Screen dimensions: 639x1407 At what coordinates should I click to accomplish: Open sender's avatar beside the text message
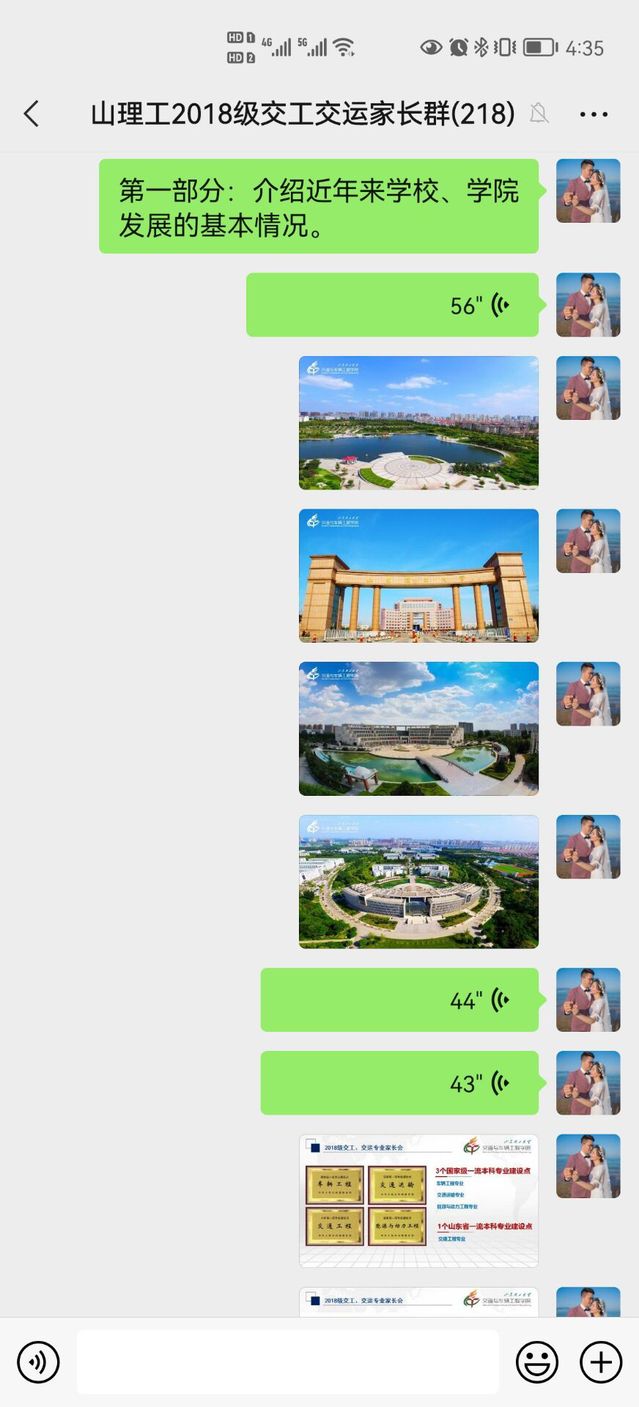click(x=588, y=191)
